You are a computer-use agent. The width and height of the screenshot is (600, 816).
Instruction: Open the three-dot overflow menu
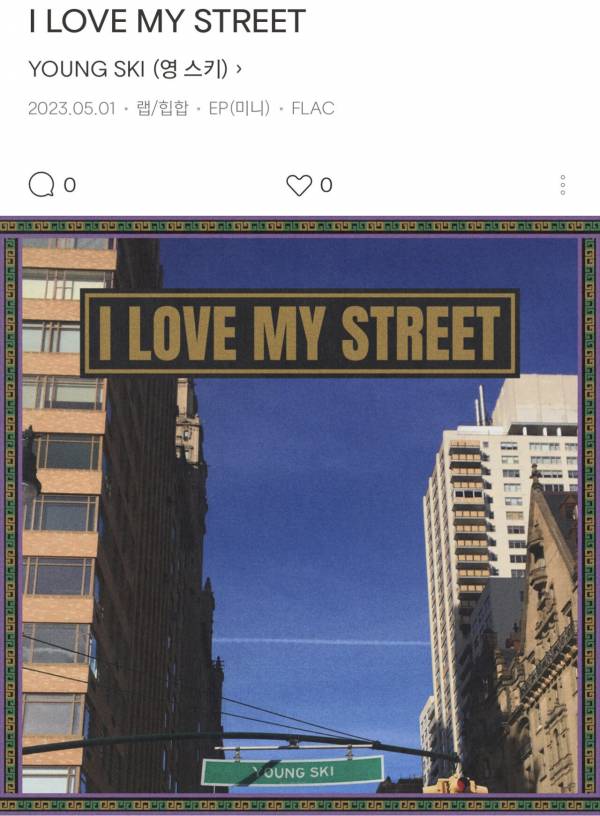click(563, 185)
